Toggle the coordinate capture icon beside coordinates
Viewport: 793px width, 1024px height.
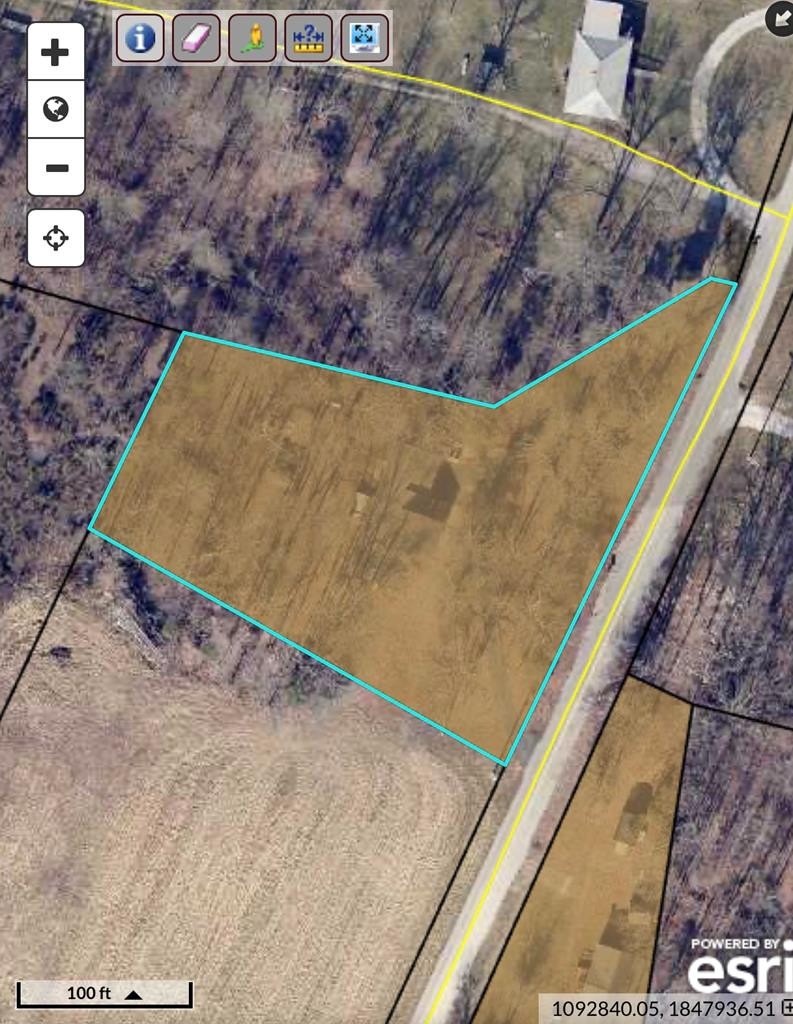[786, 1007]
